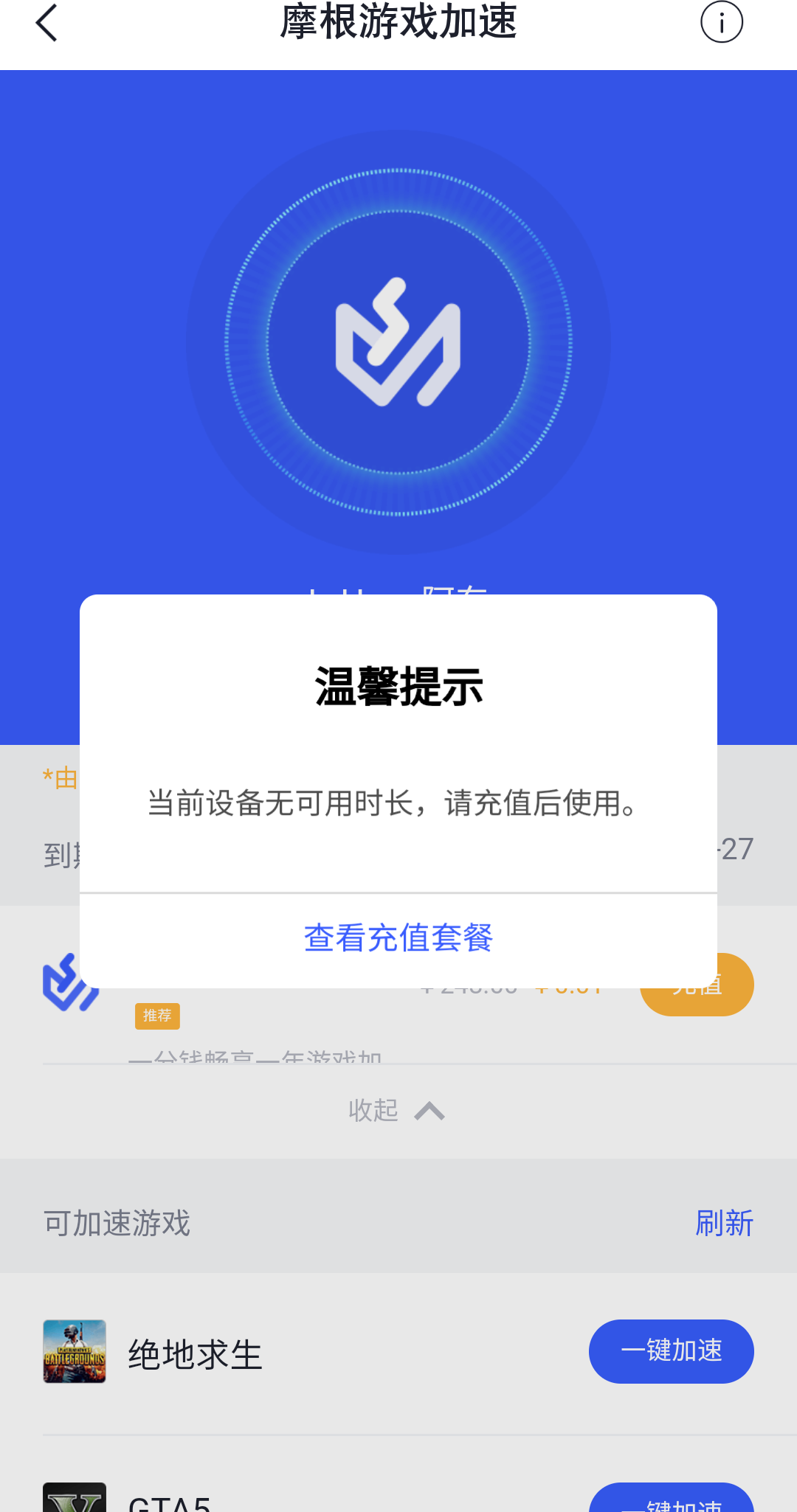Tap the 推荐 badge on the package
This screenshot has width=797, height=1512.
coord(157,1016)
